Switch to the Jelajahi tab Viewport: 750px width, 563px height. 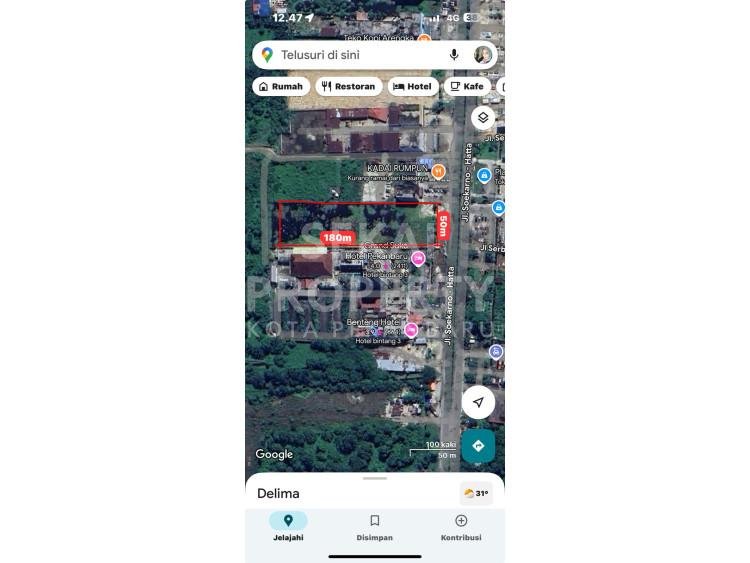tap(288, 527)
